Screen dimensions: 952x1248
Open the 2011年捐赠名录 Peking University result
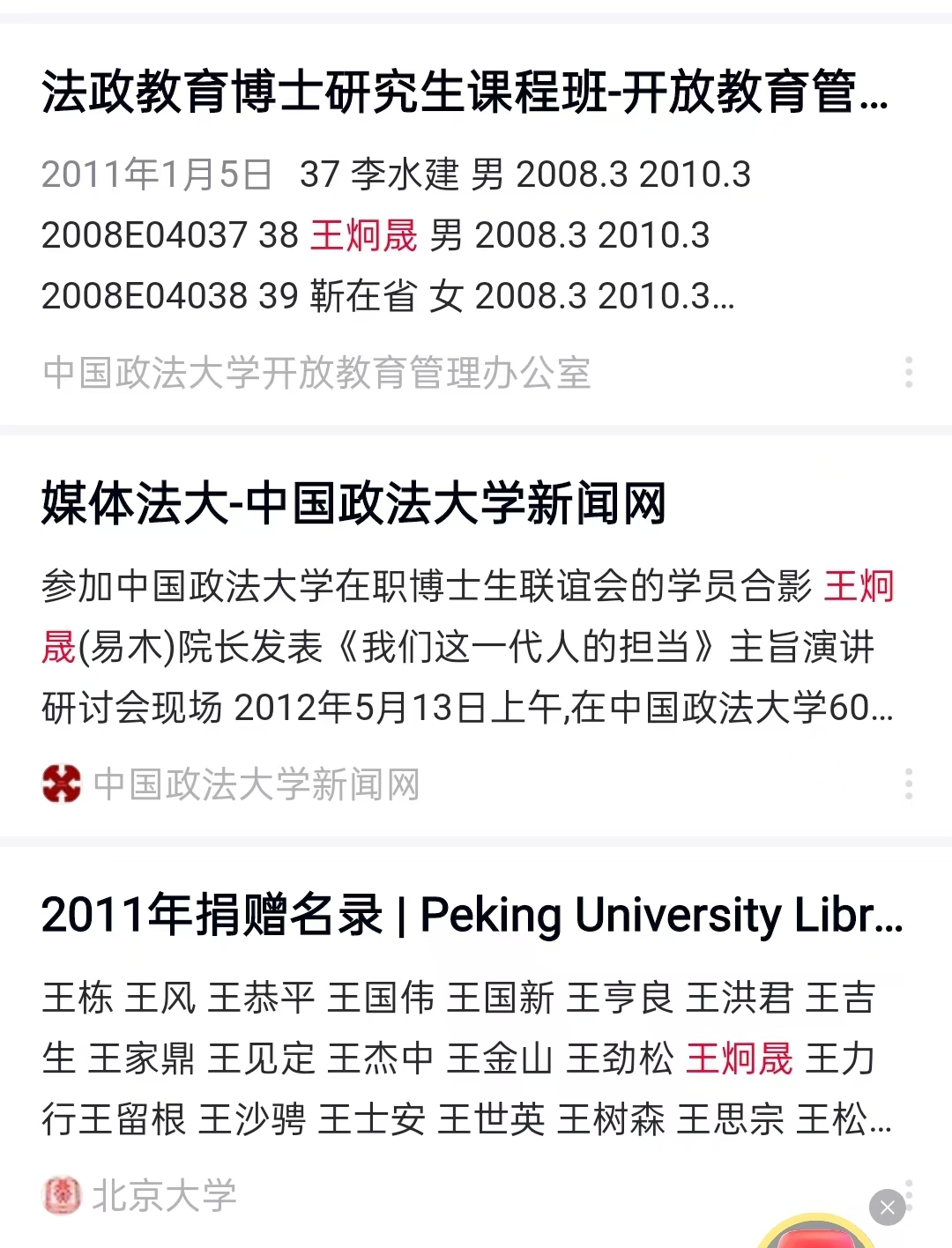pyautogui.click(x=472, y=916)
